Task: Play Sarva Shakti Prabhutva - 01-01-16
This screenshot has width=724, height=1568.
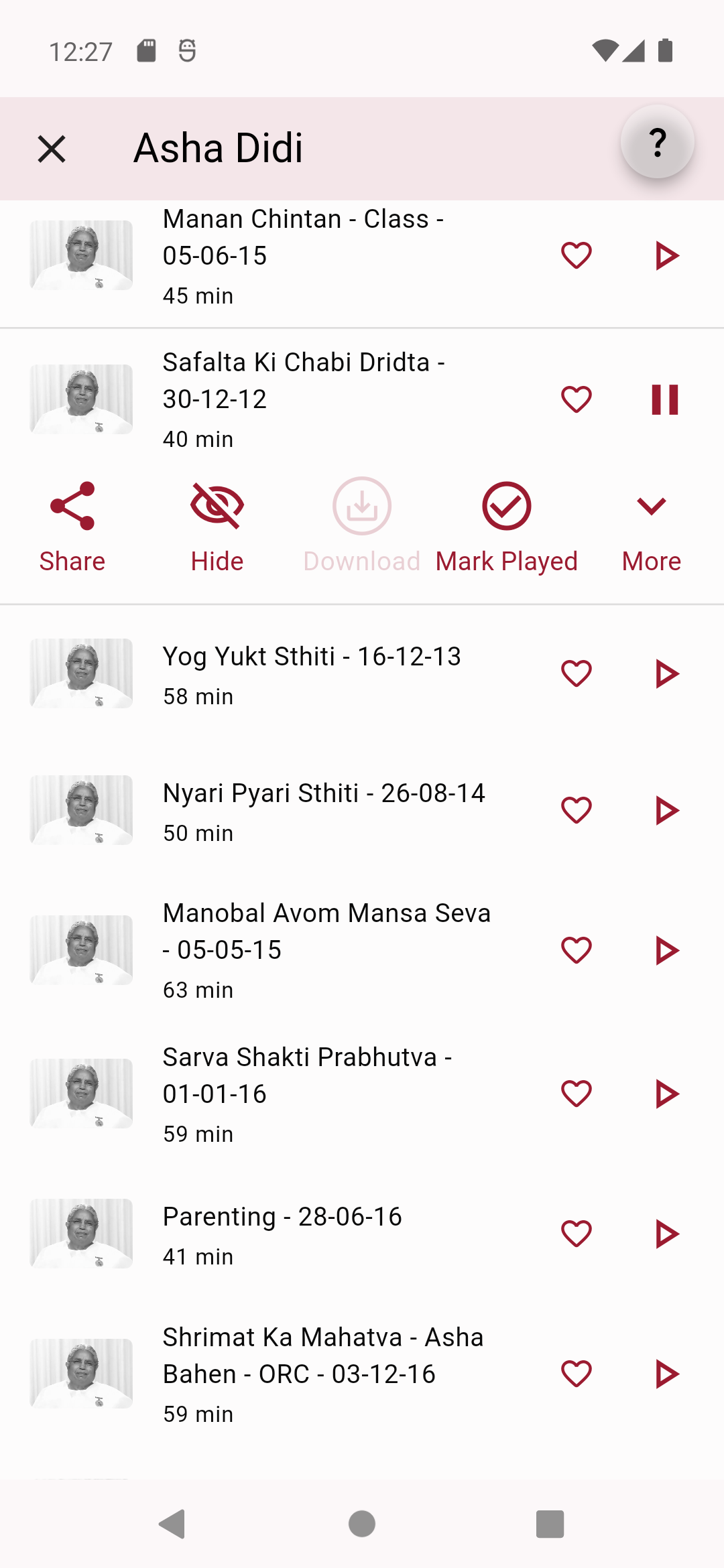Action: (666, 1094)
